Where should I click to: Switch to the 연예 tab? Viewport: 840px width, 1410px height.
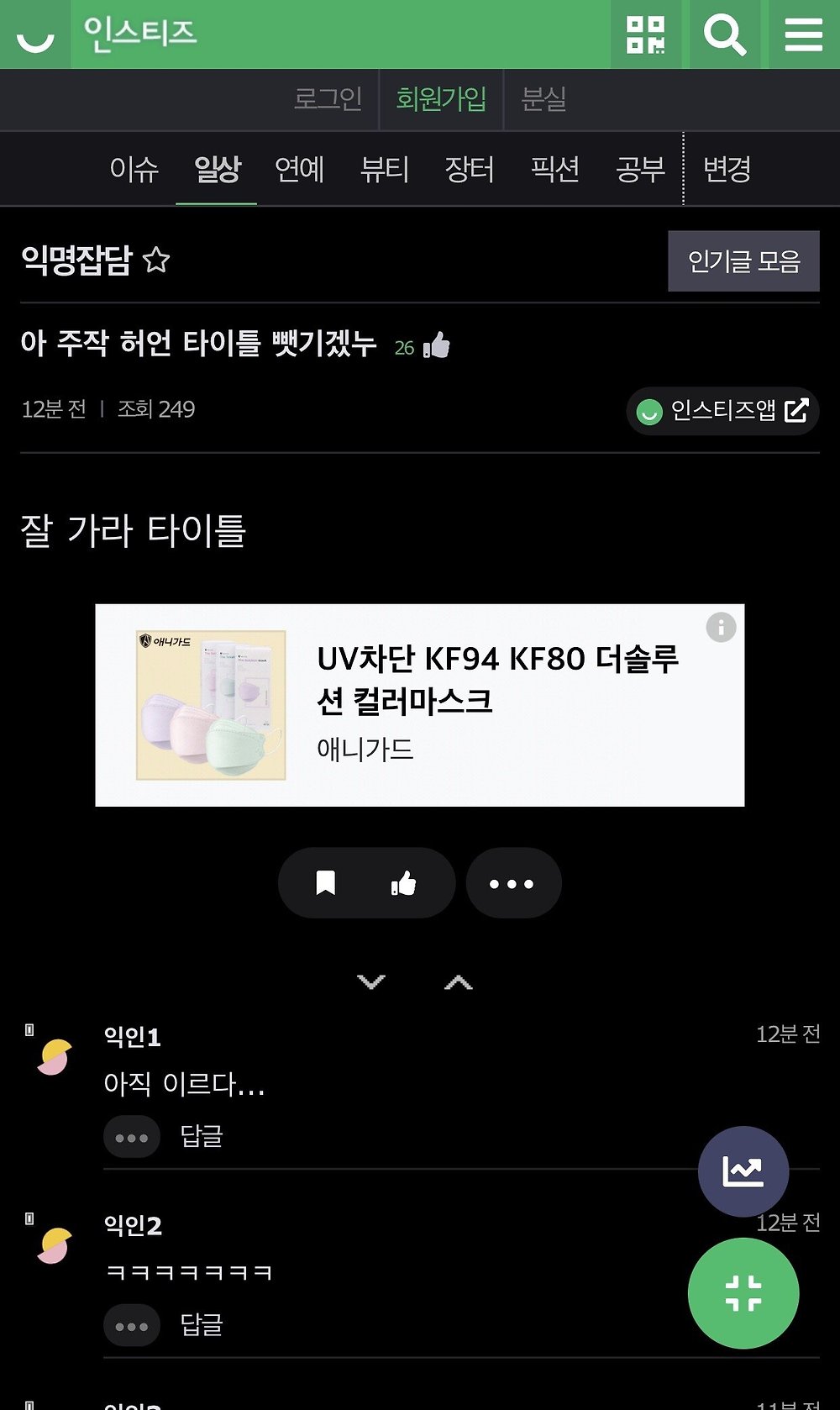pos(299,169)
